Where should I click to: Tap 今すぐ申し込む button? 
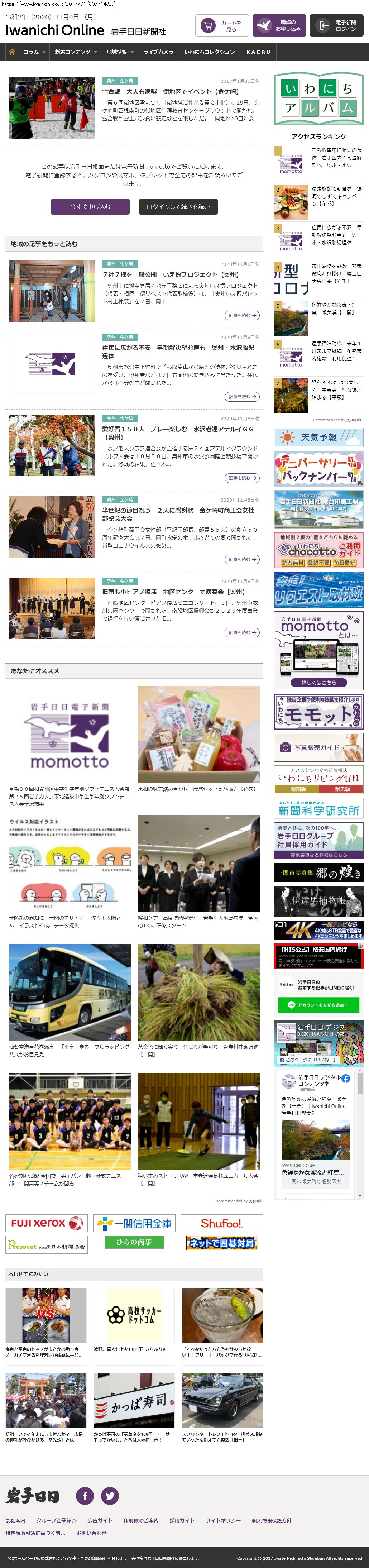[90, 207]
